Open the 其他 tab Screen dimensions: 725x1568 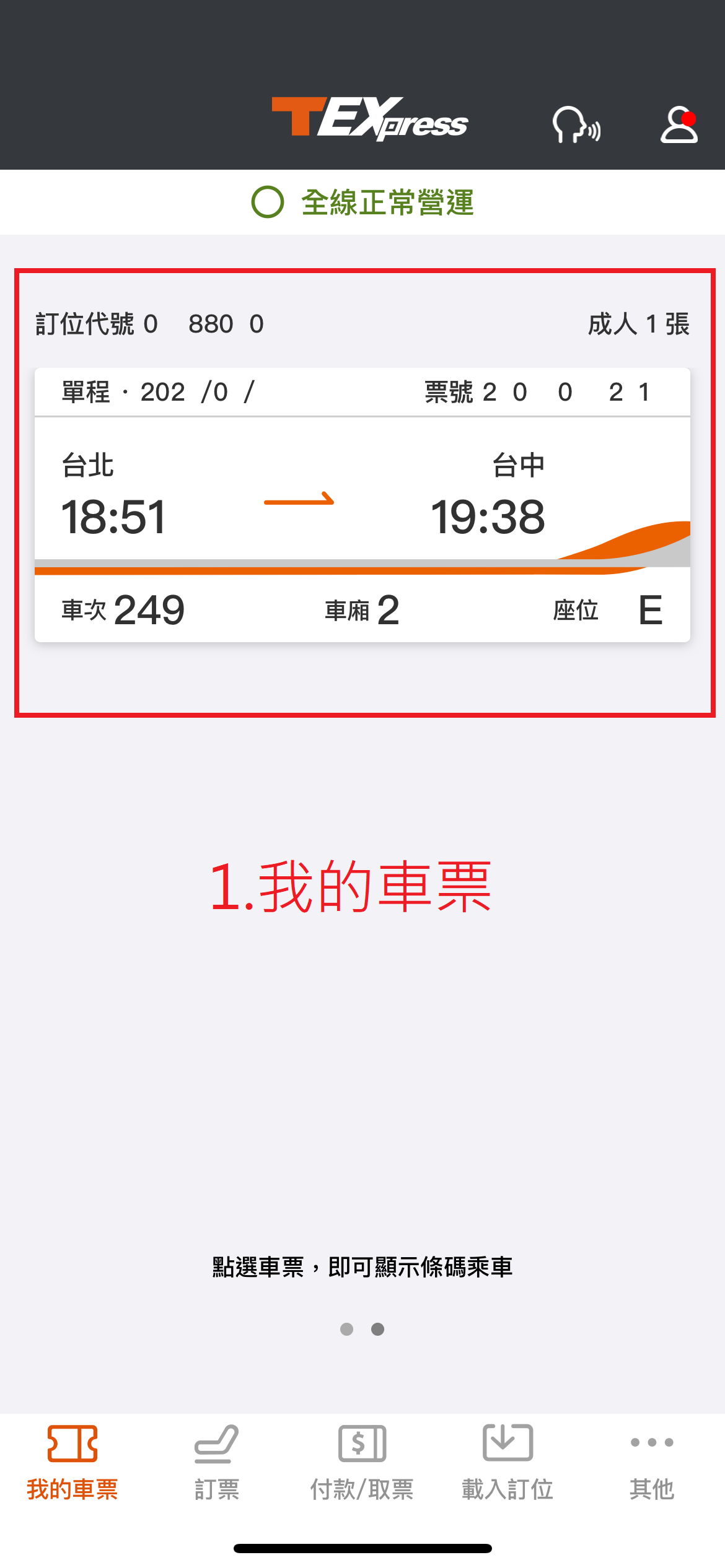(x=652, y=1462)
